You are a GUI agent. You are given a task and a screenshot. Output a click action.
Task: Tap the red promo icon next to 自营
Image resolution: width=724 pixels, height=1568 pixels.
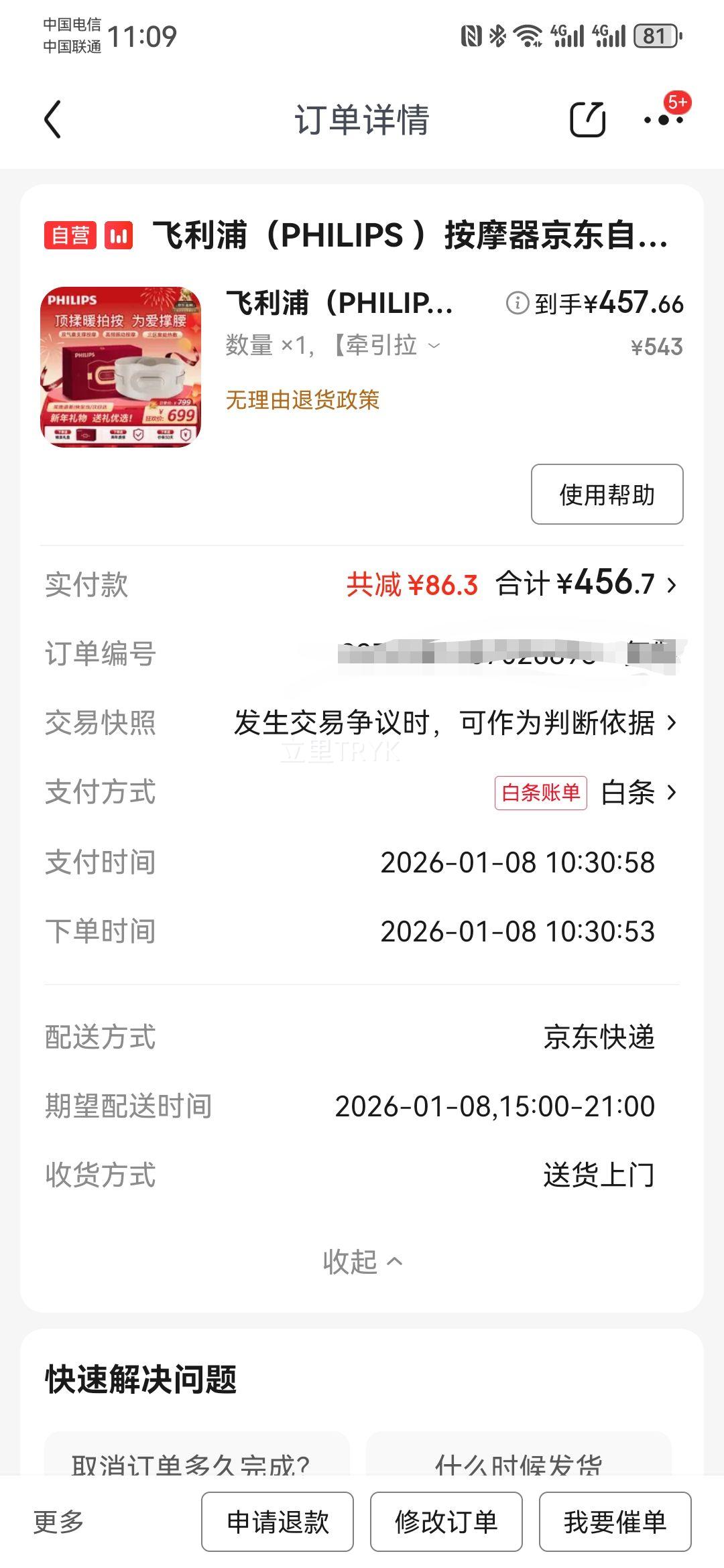click(118, 236)
